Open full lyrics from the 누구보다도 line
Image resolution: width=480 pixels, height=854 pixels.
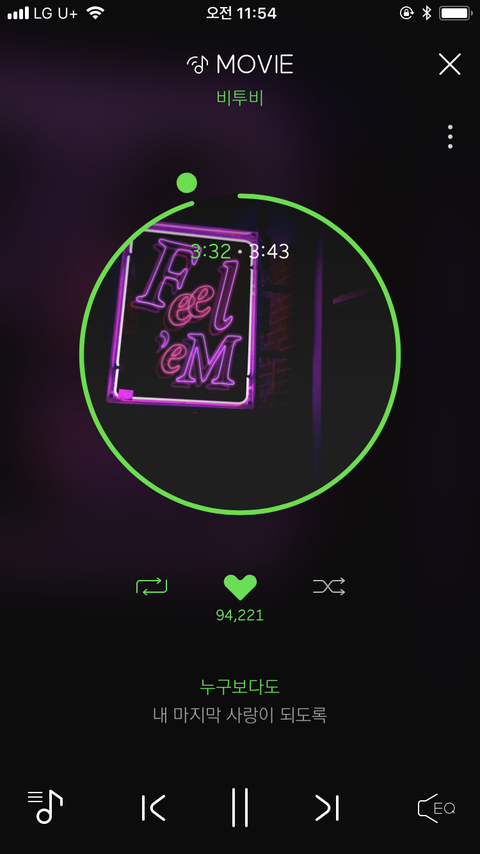[240, 686]
